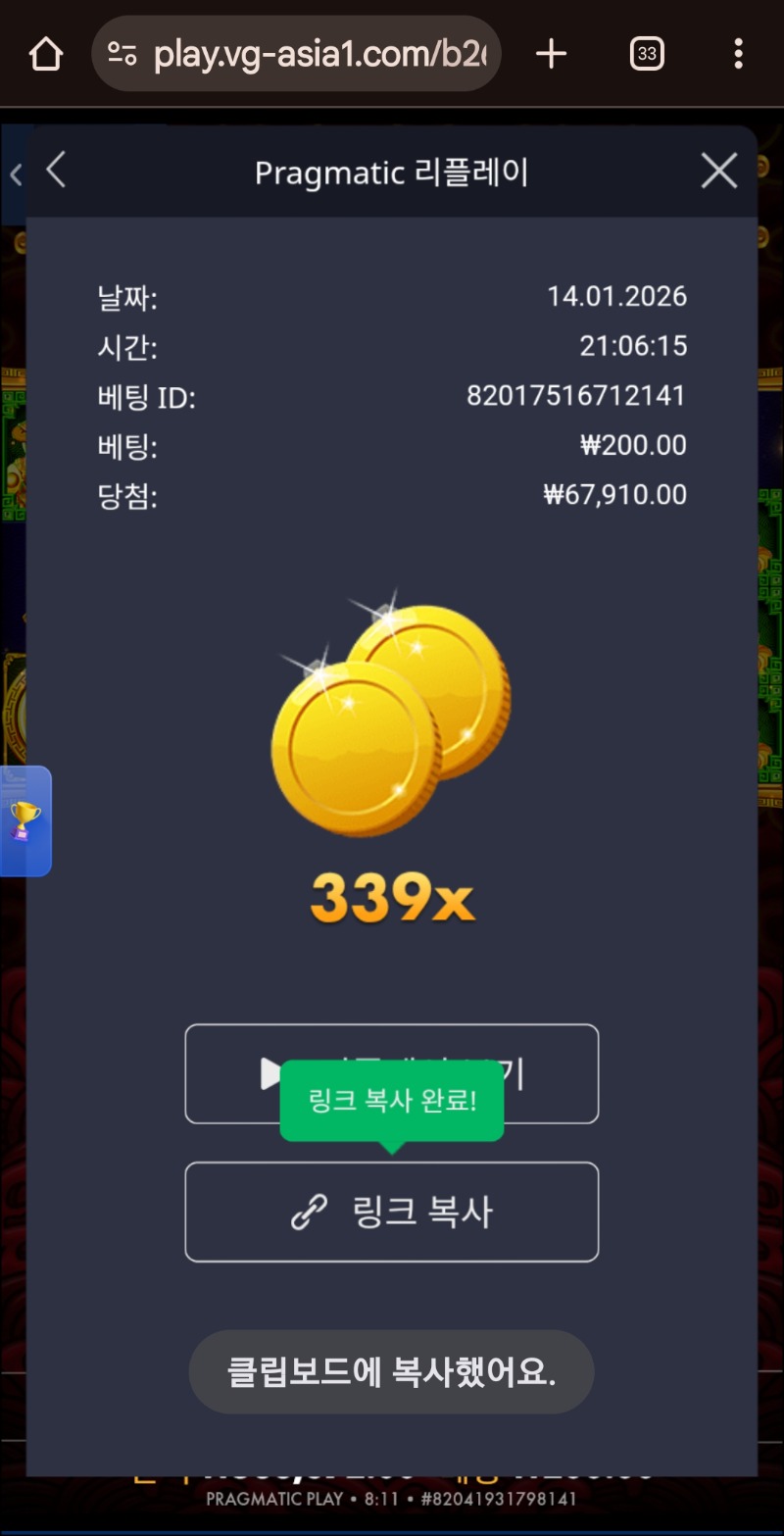
Task: Close the Pragmatic 리플레이 dialog
Action: (718, 172)
